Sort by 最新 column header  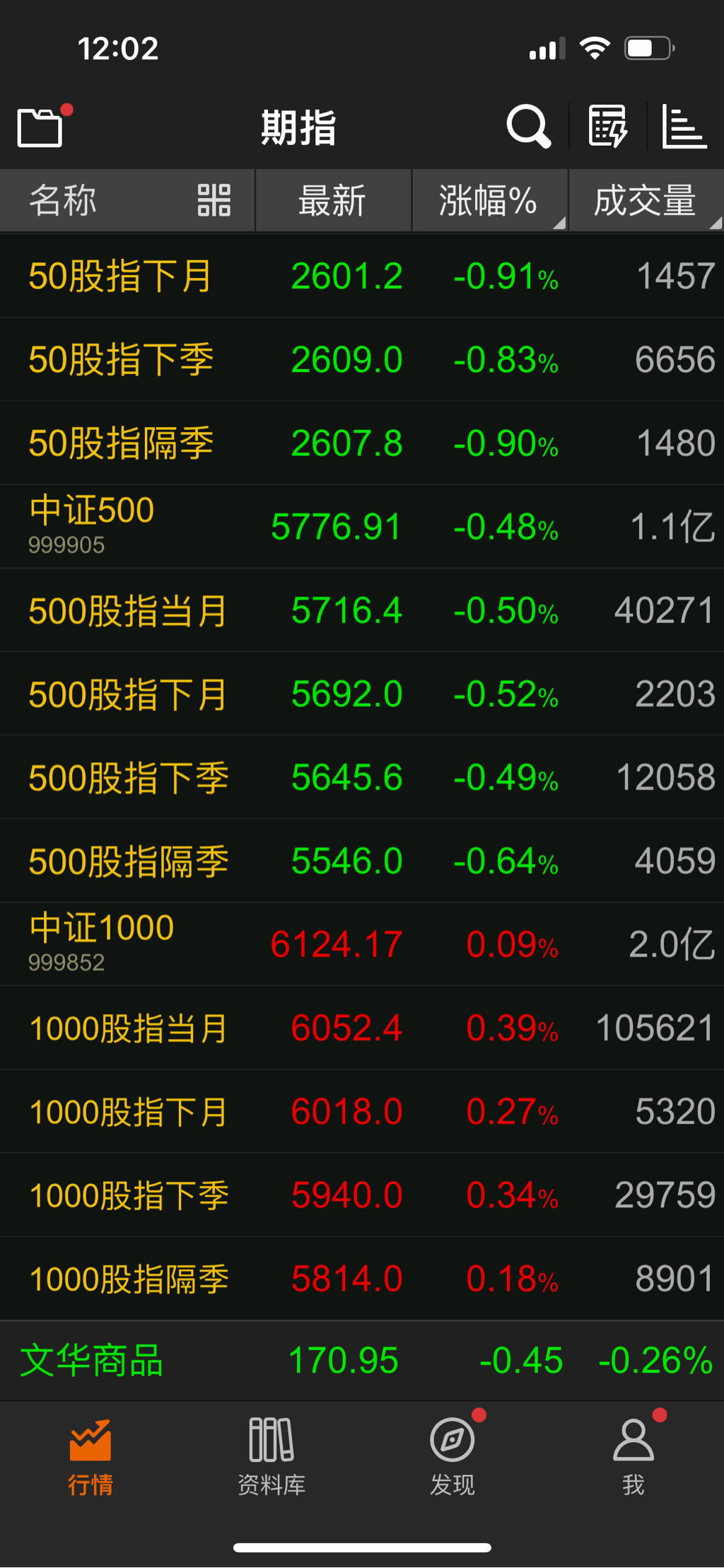point(332,200)
